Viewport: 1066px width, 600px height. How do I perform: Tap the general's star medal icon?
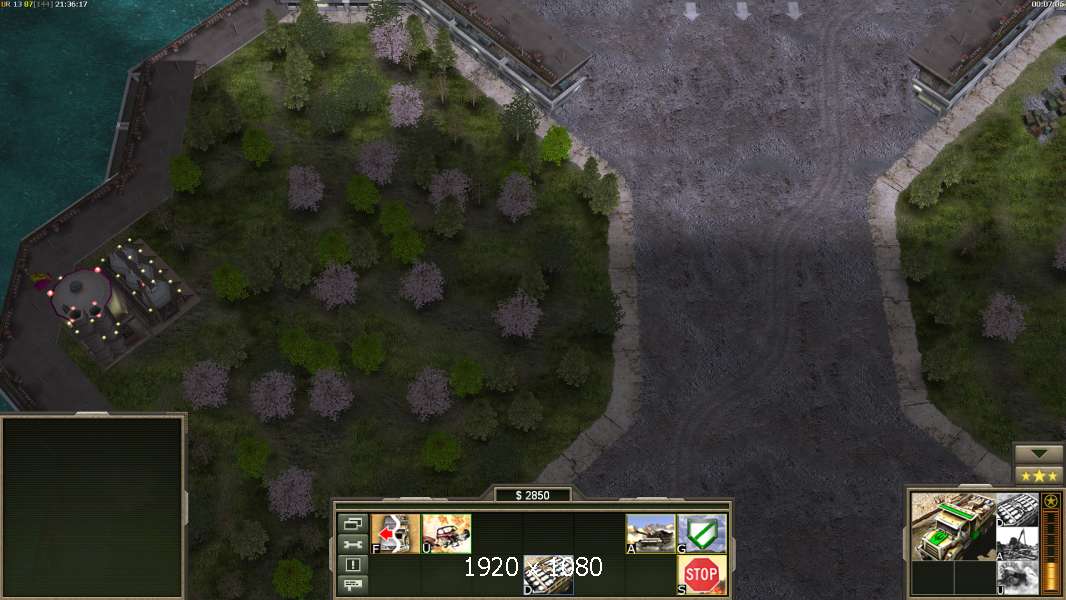click(1051, 502)
